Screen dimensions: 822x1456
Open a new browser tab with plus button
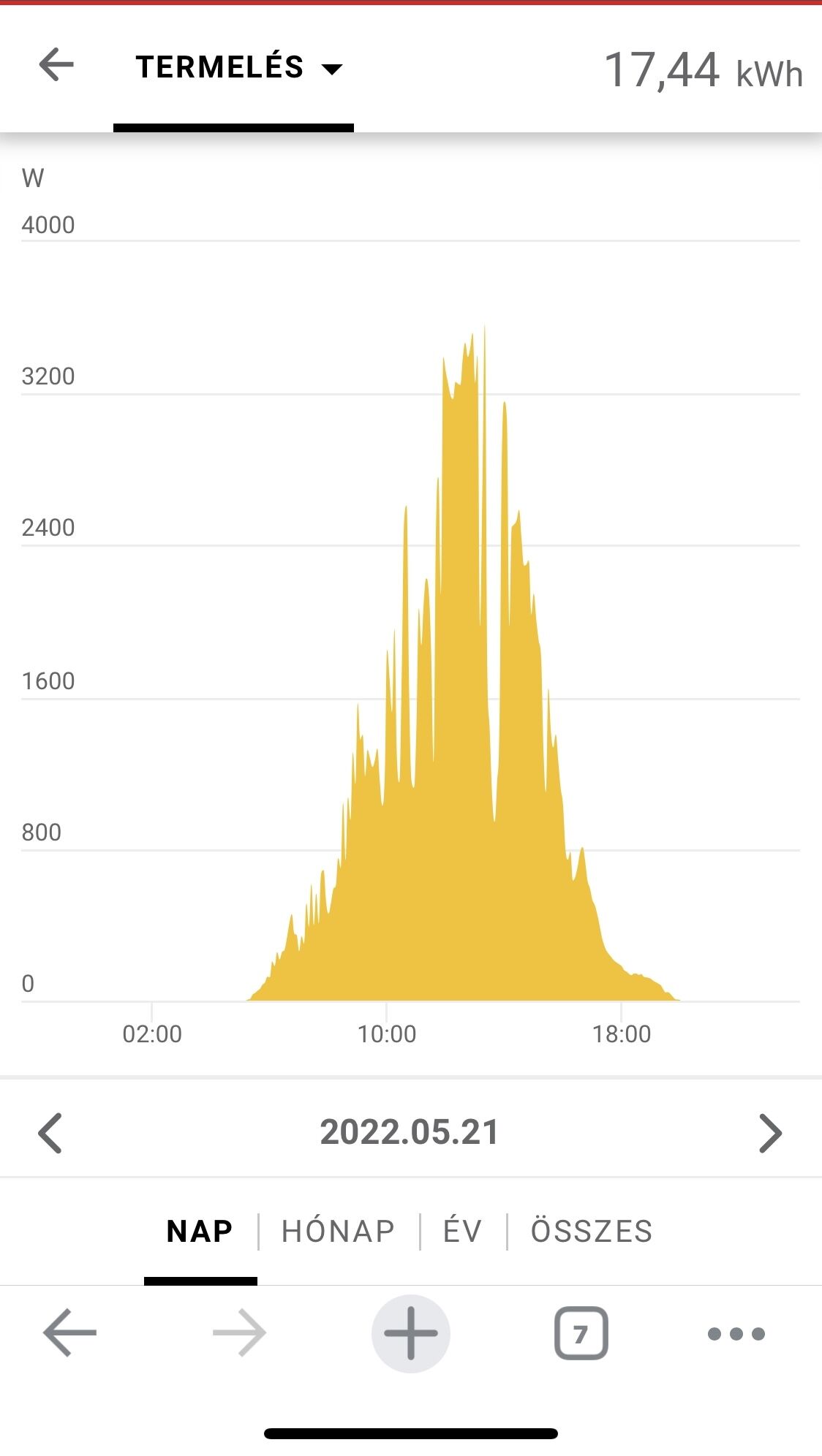pyautogui.click(x=411, y=1333)
